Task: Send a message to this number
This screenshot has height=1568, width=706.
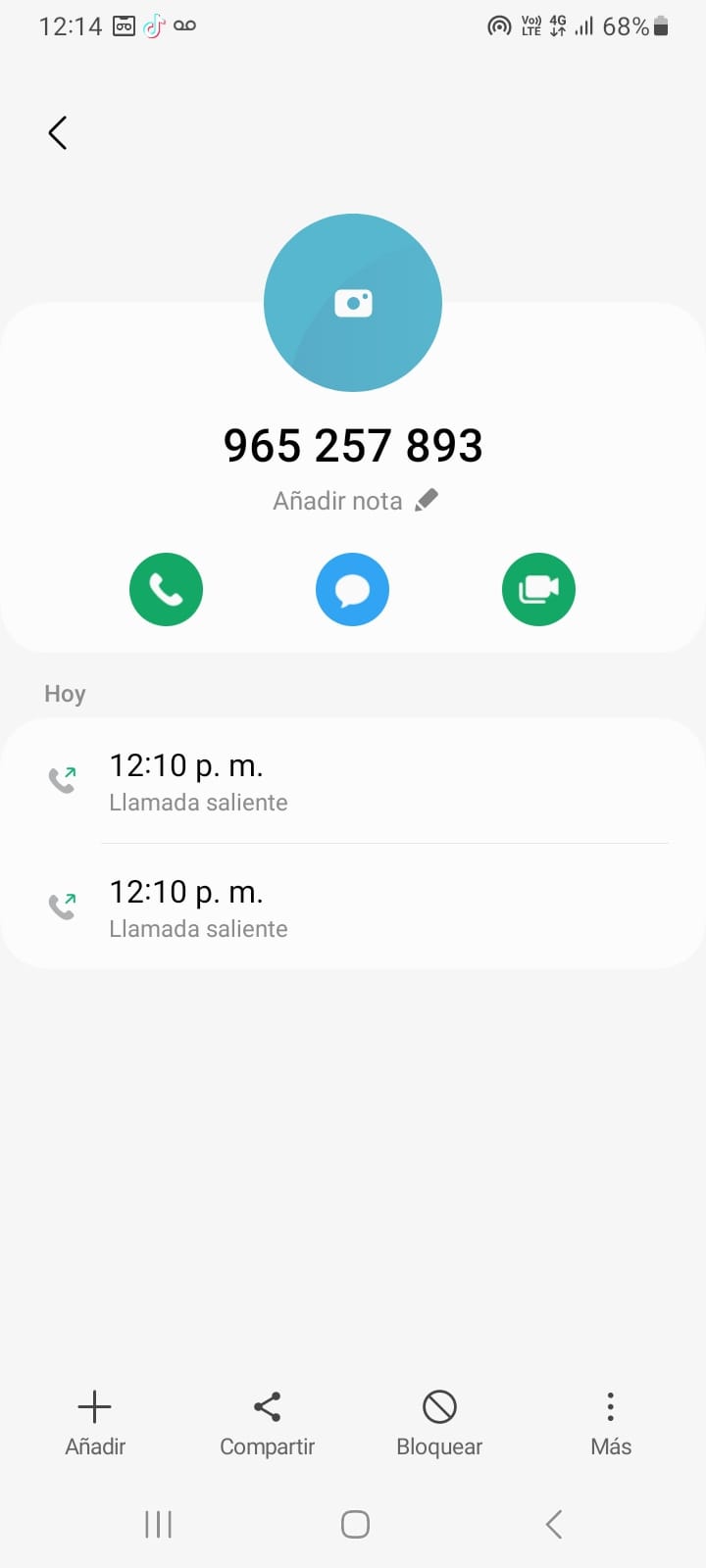Action: click(x=352, y=590)
